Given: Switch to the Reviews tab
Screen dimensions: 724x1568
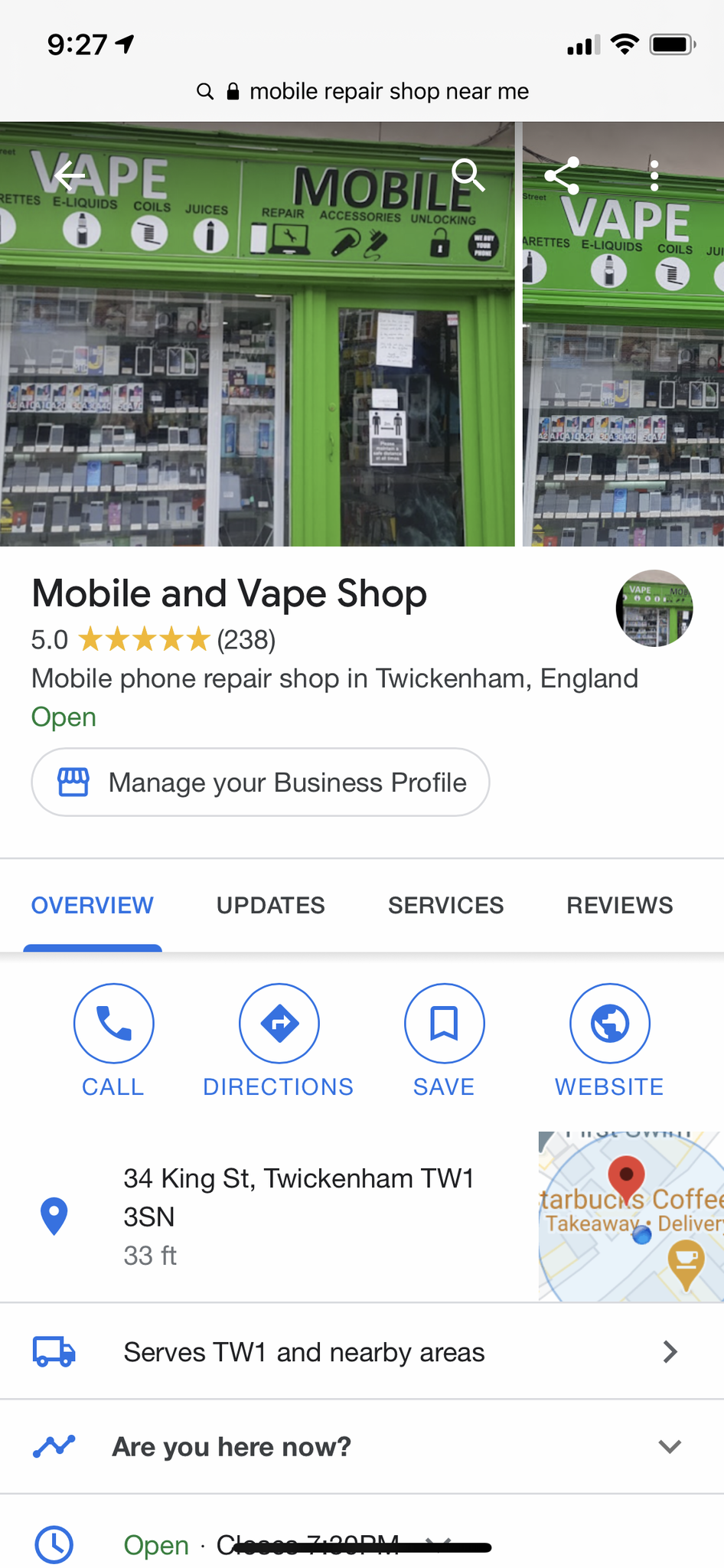Looking at the screenshot, I should 619,905.
